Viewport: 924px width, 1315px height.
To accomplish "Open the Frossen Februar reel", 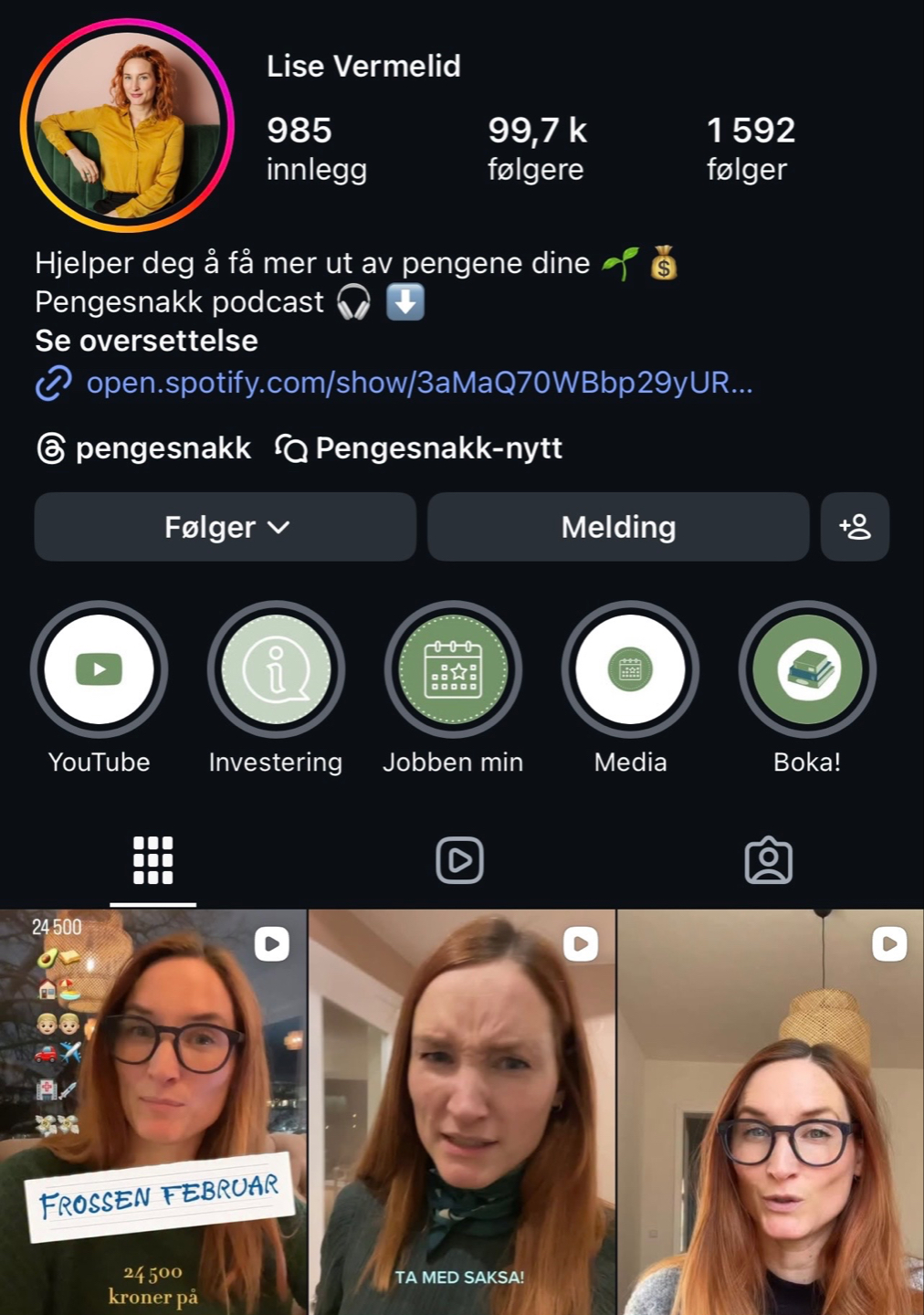I will 152,1111.
